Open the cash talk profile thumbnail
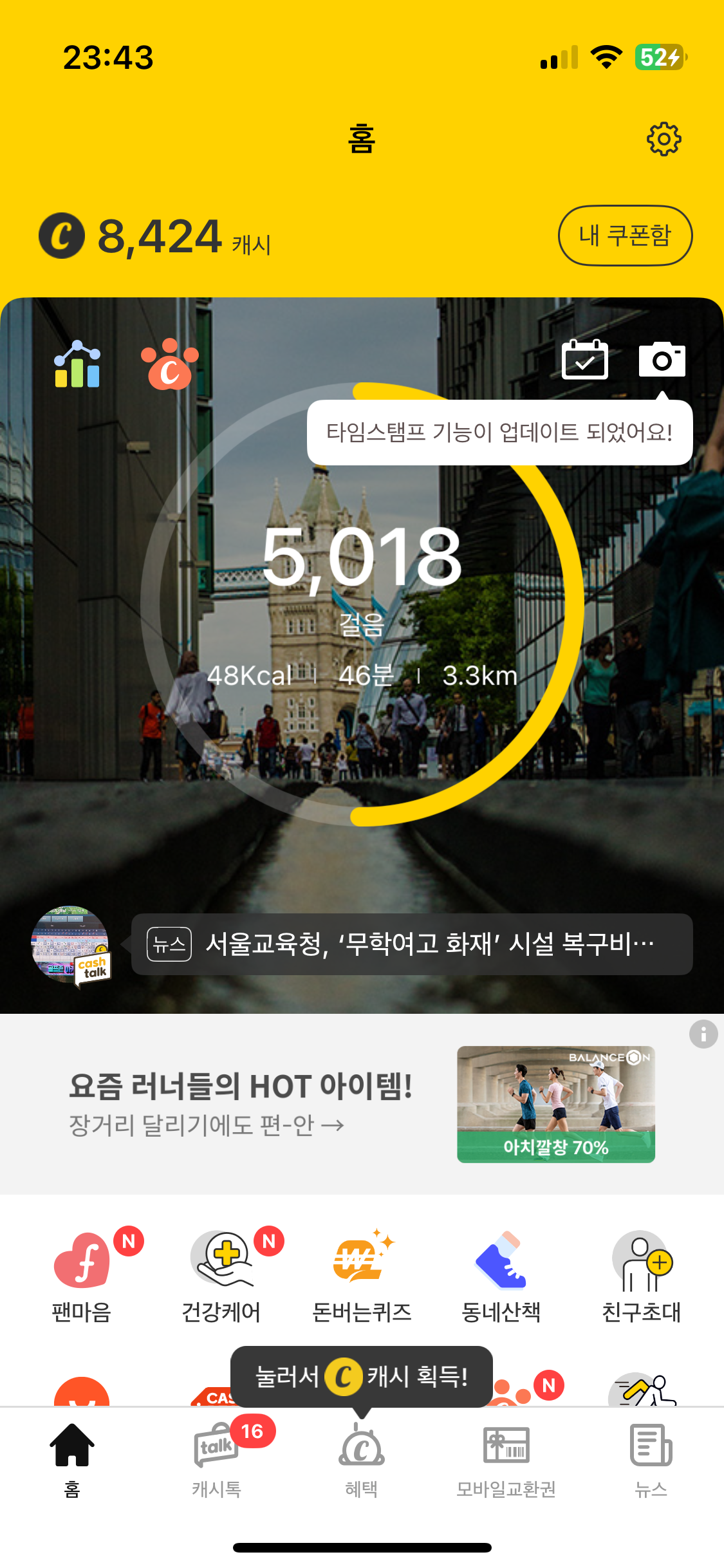Image resolution: width=724 pixels, height=1568 pixels. point(70,945)
